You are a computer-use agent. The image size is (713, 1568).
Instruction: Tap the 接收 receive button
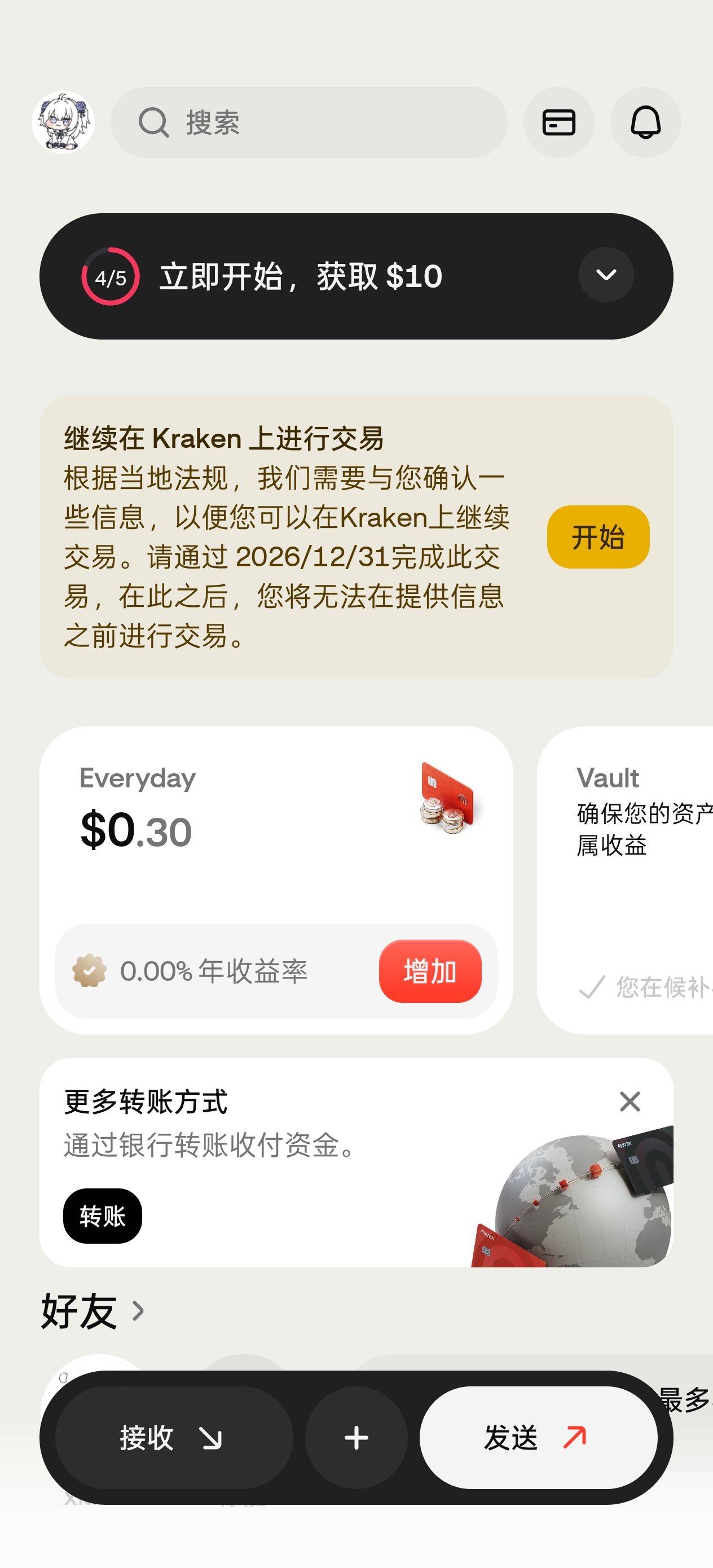[174, 1438]
